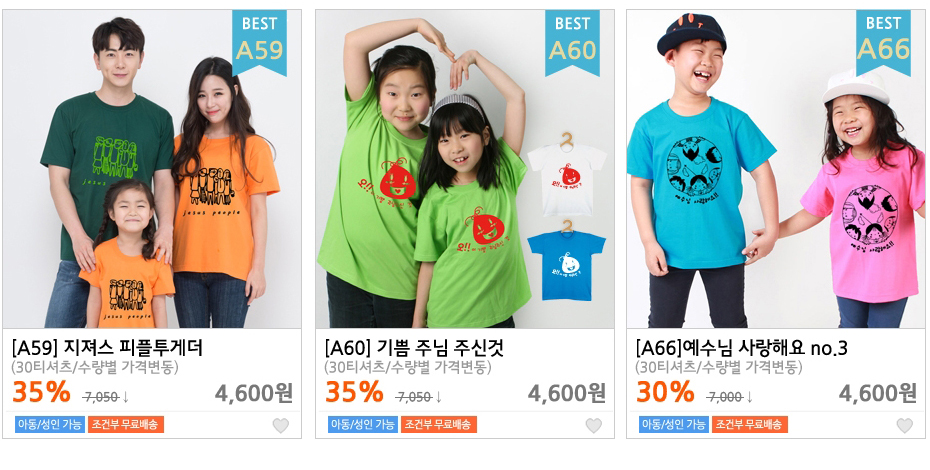930x470 pixels.
Task: Like the A66 예수님 사랑해요 product
Action: 904,426
